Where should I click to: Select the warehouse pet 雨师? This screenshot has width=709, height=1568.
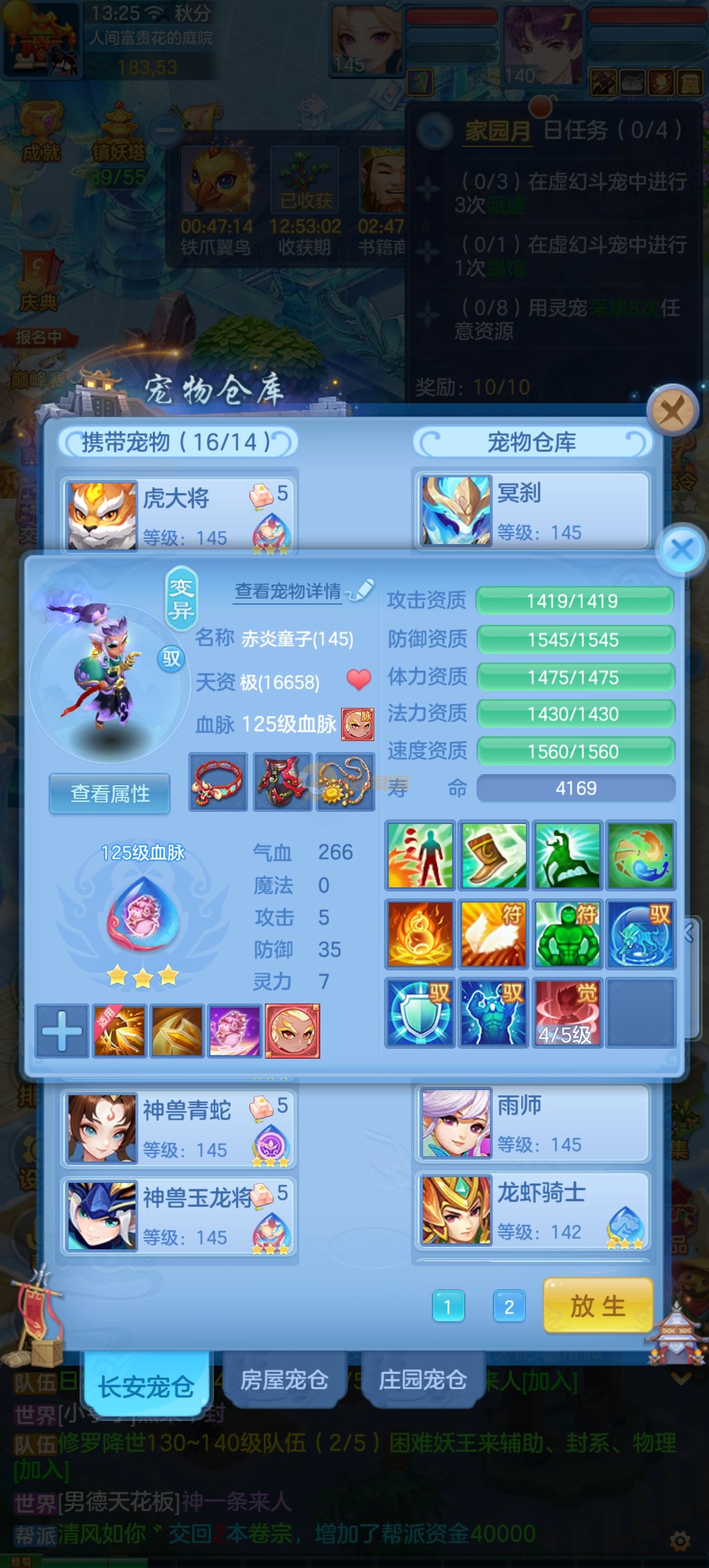[x=533, y=1124]
